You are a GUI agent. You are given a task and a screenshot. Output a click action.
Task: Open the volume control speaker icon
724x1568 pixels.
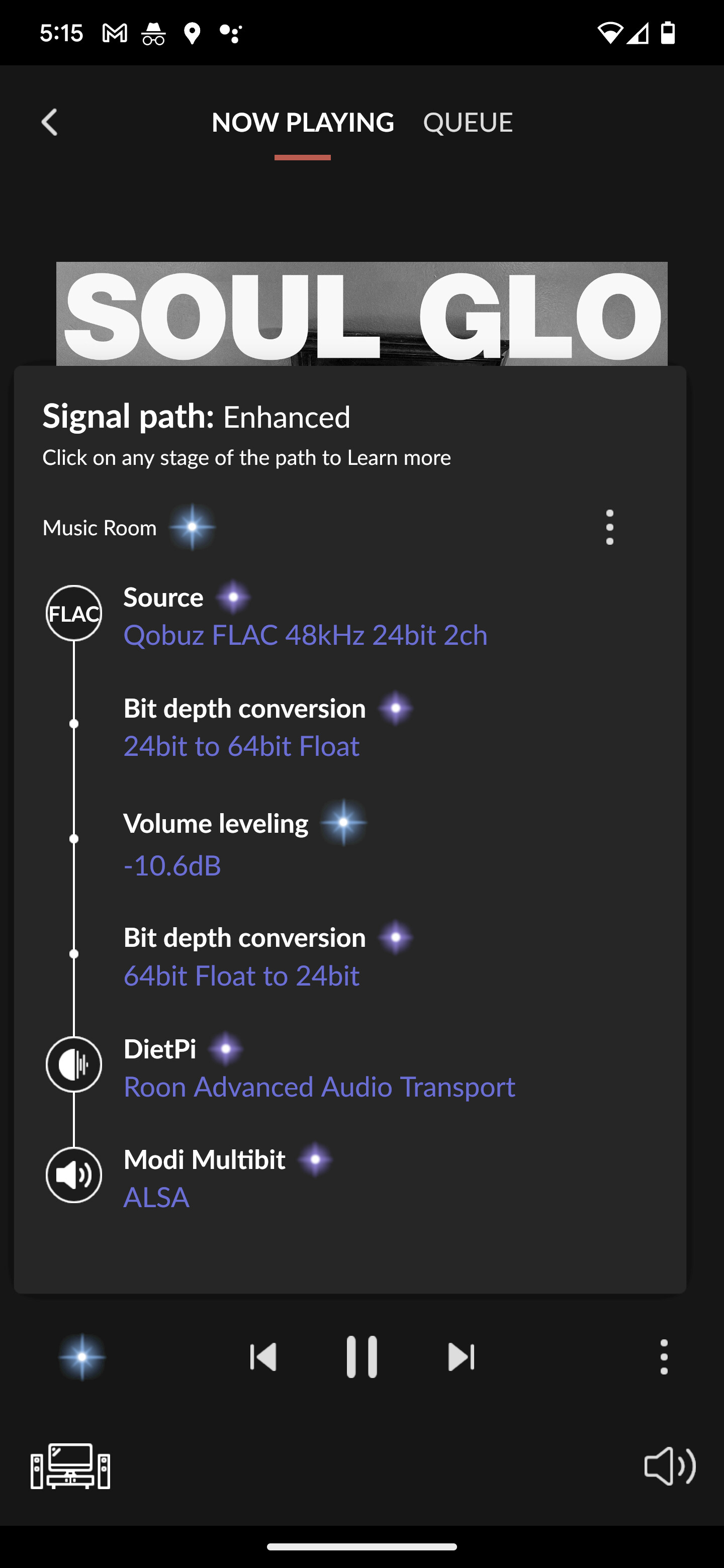click(x=670, y=1467)
